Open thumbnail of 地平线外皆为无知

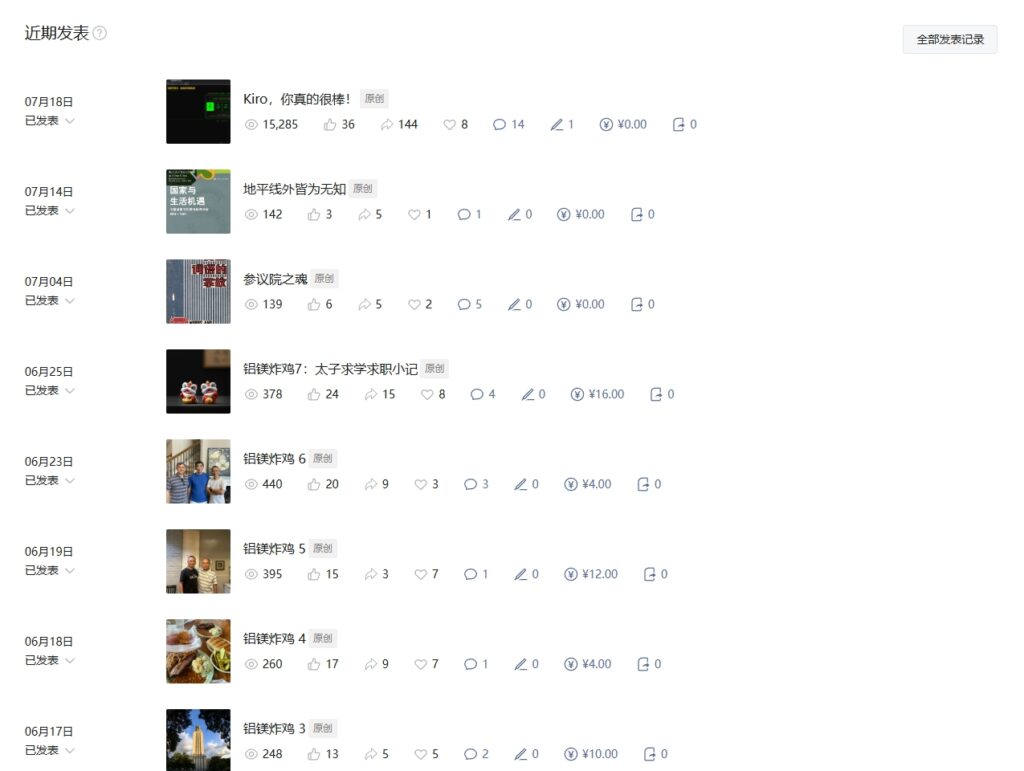[198, 201]
